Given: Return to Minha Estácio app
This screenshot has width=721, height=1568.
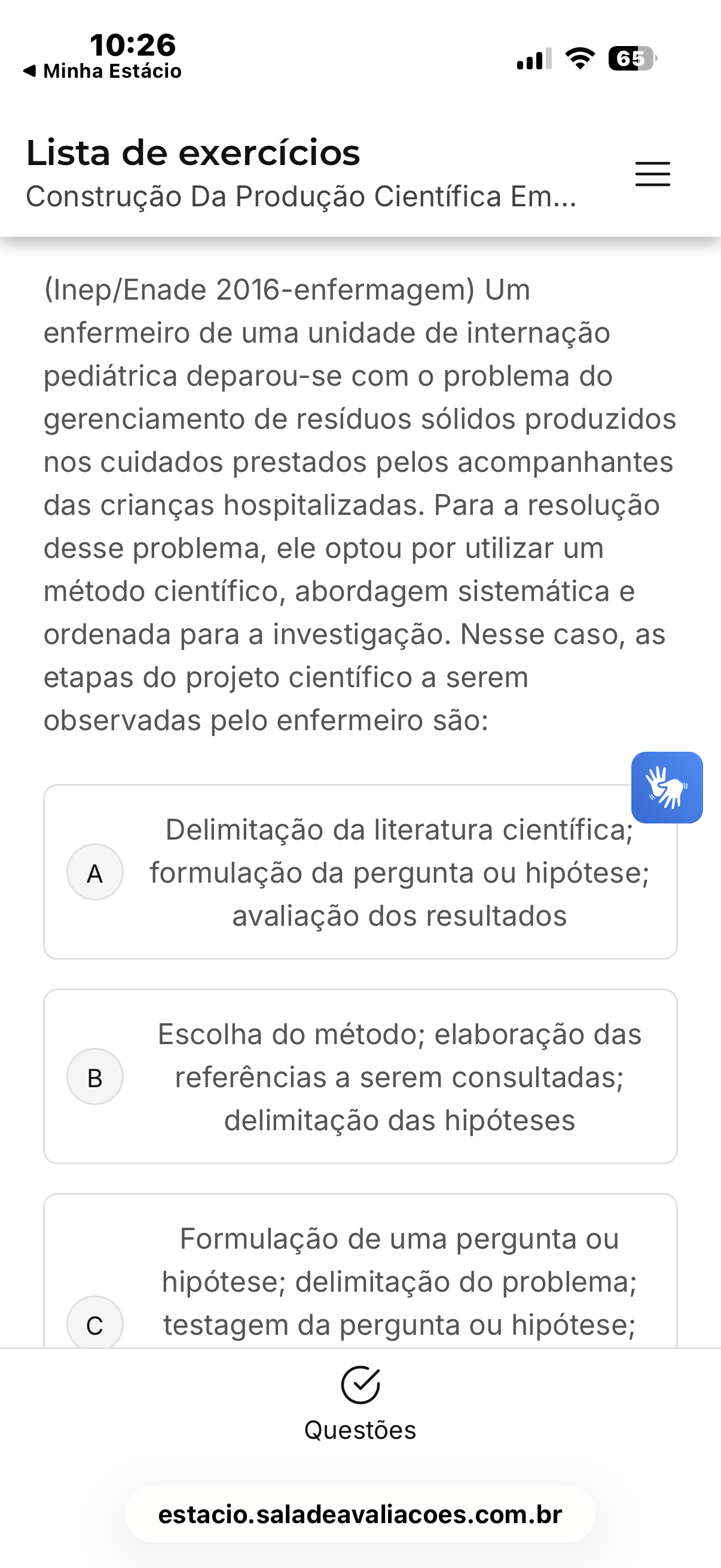Looking at the screenshot, I should [x=102, y=71].
